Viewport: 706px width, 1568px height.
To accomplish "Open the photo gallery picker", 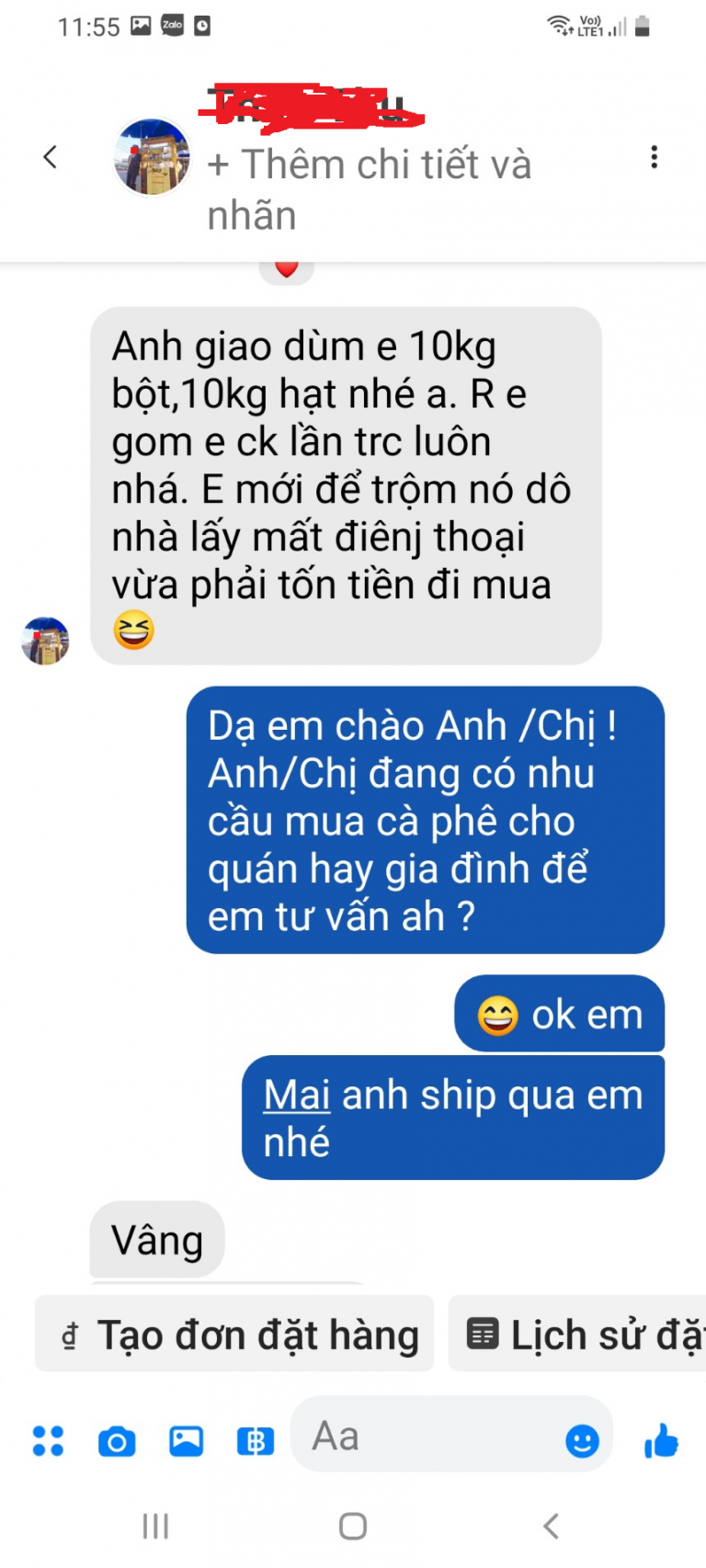I will pos(186,1440).
